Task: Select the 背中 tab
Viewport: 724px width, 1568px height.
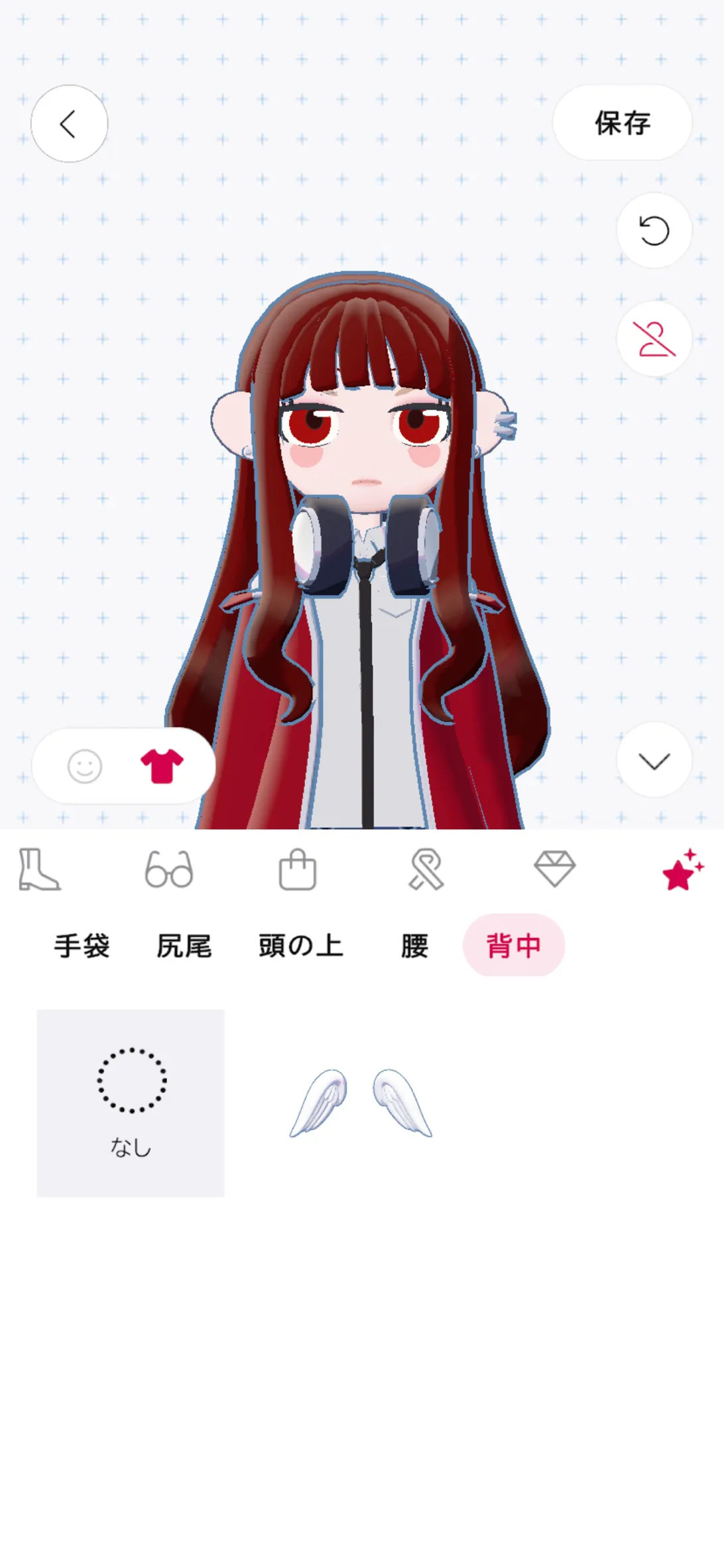Action: [x=514, y=945]
